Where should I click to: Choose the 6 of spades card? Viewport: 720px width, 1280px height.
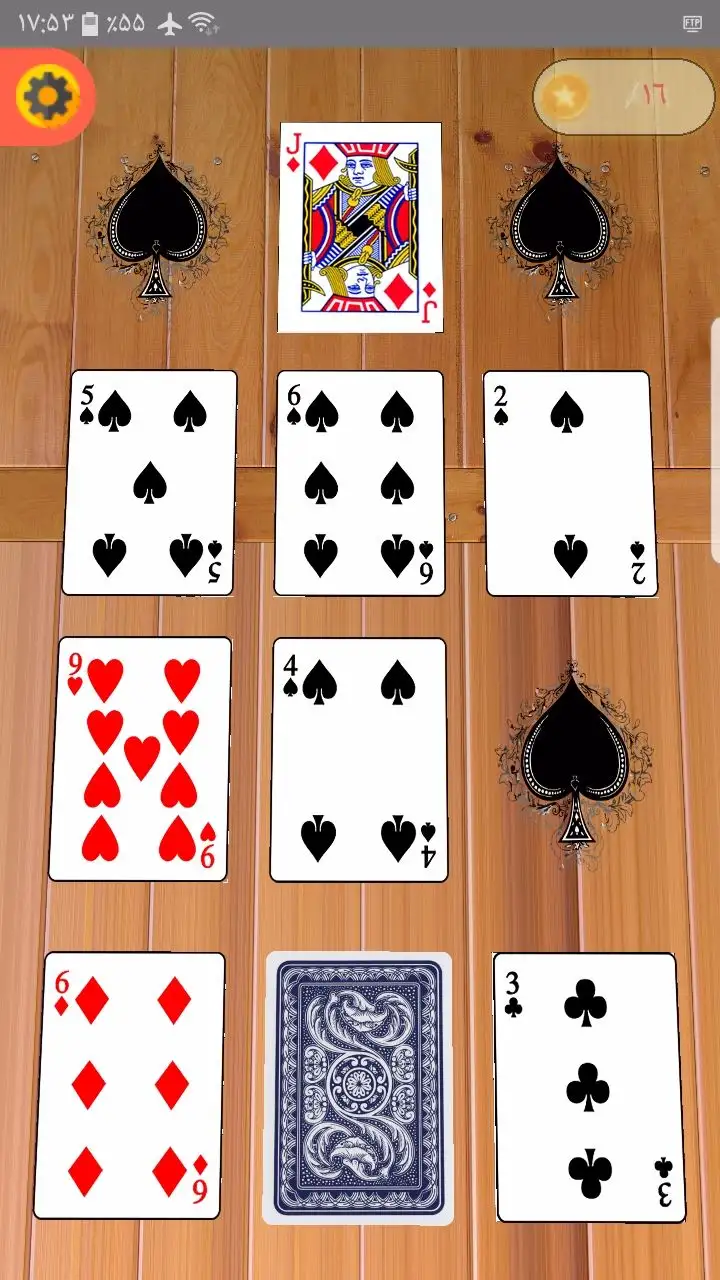359,483
